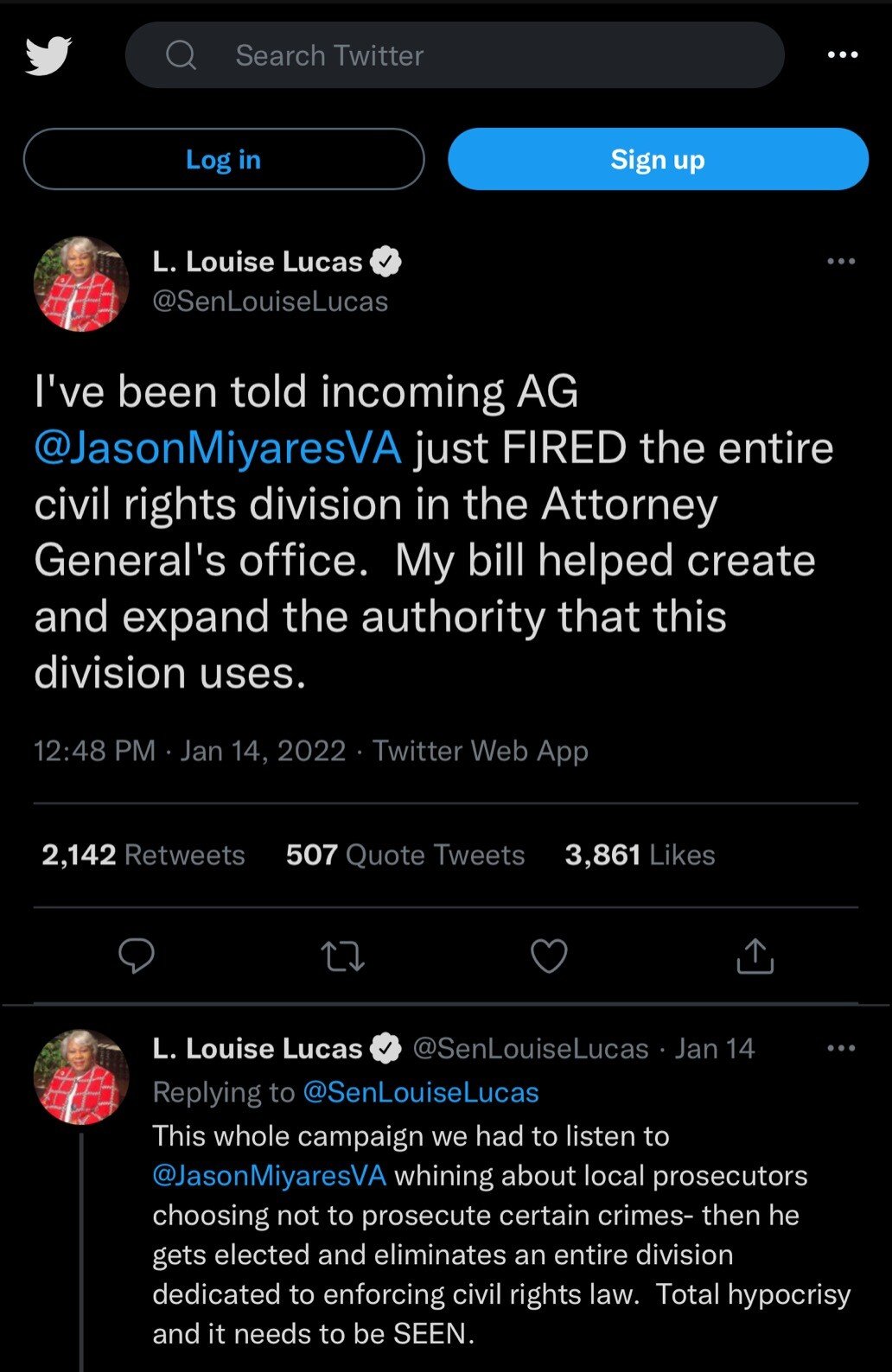View the 507 Quote Tweets

pos(405,854)
